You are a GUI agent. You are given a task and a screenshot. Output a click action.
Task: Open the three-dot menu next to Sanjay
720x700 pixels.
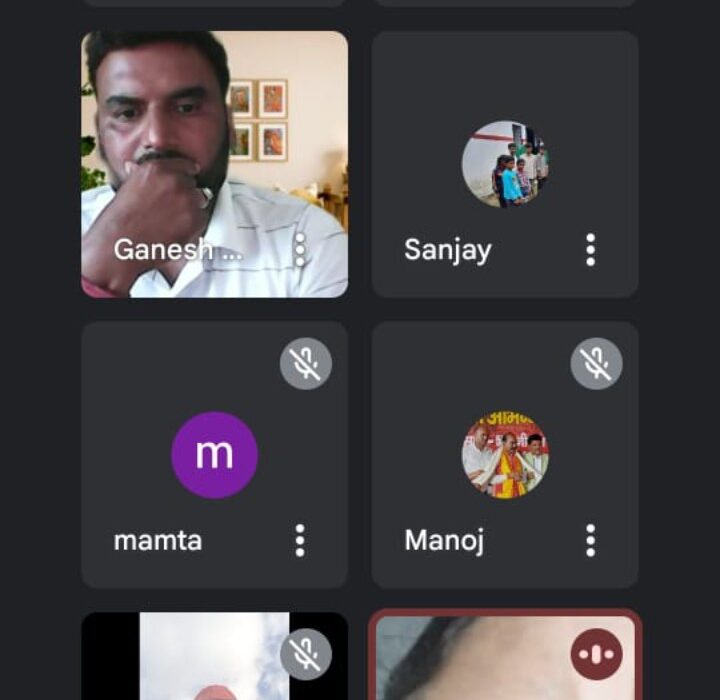tap(590, 249)
